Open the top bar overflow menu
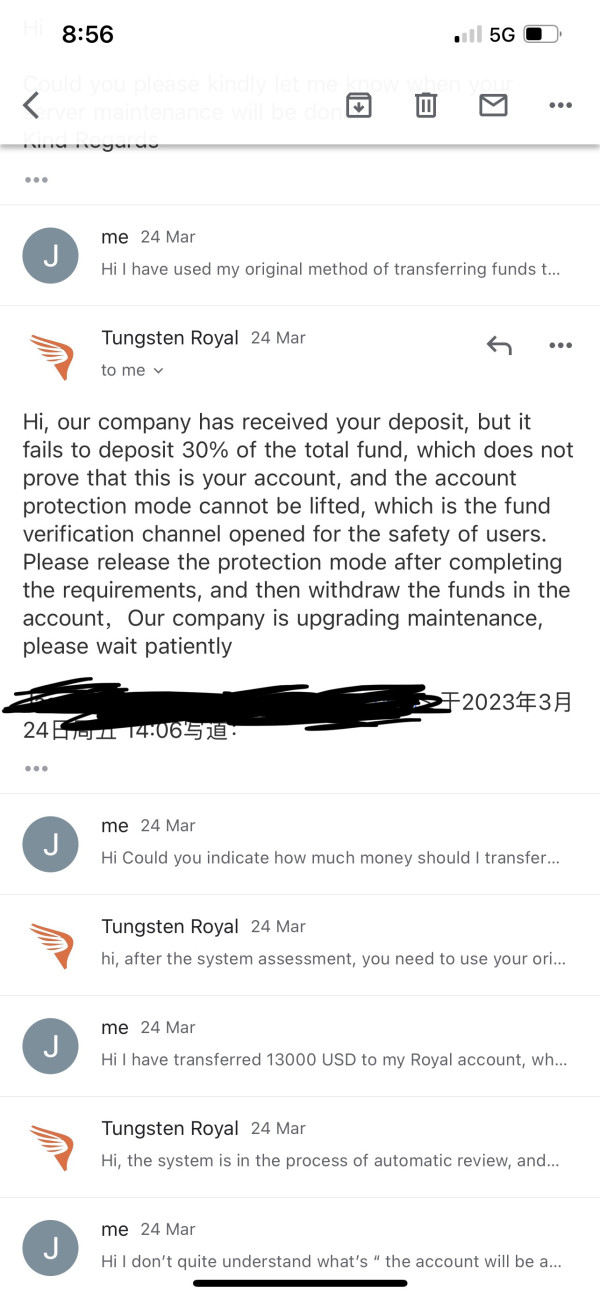The width and height of the screenshot is (600, 1298). pos(561,105)
